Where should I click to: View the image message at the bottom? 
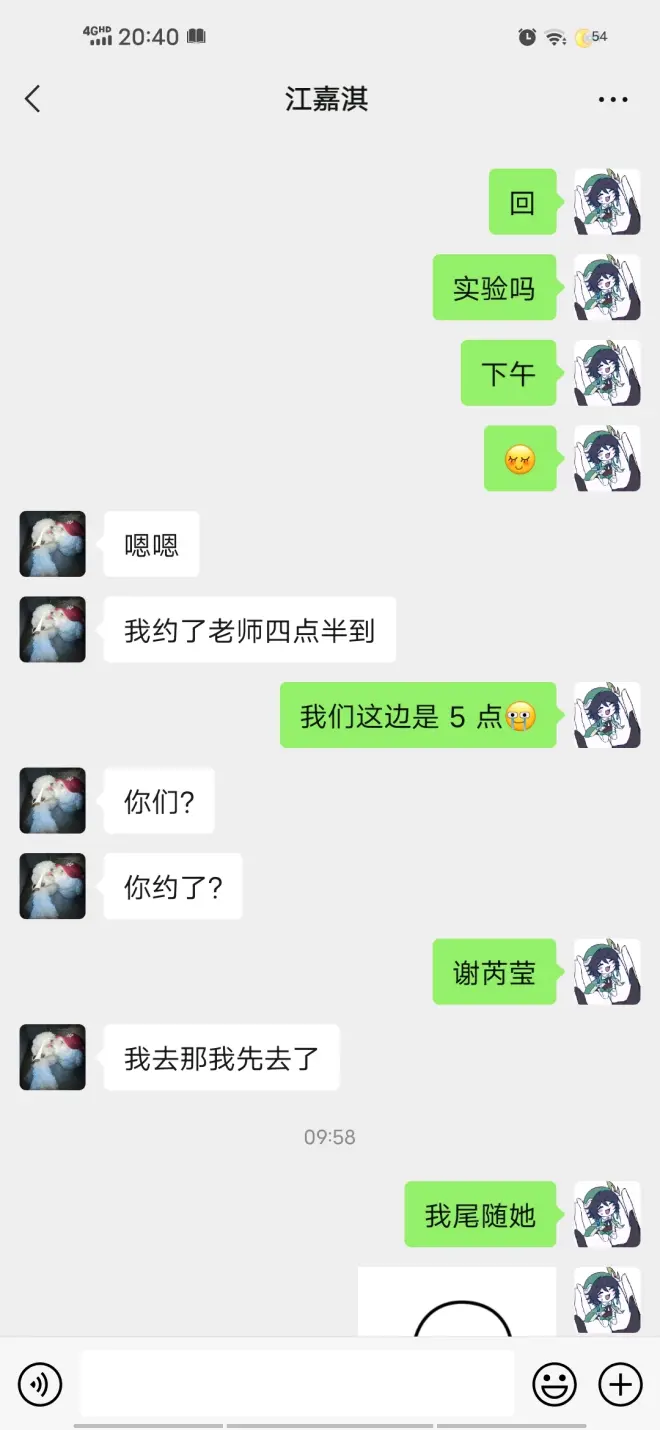[x=457, y=1301]
